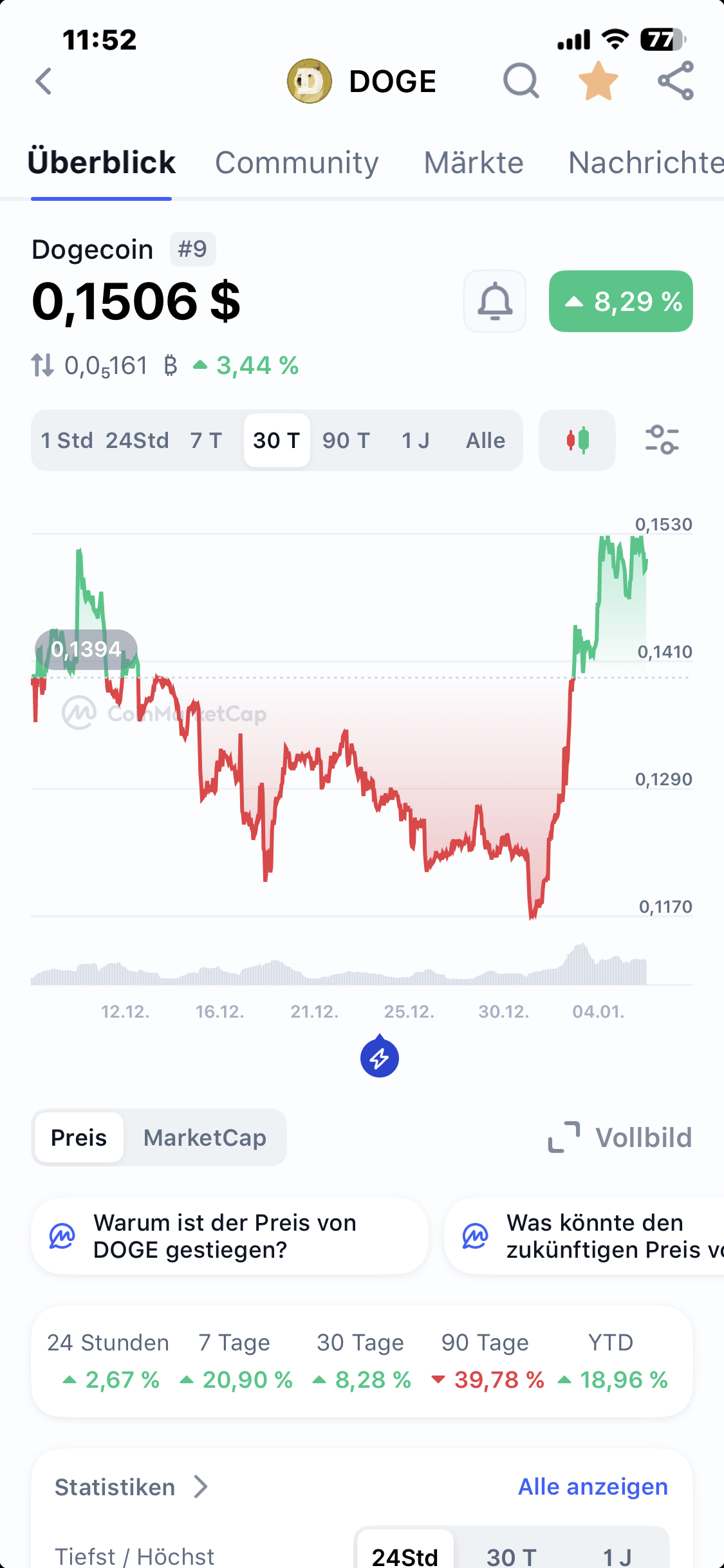Switch to the Community tab
724x1568 pixels.
(x=296, y=162)
